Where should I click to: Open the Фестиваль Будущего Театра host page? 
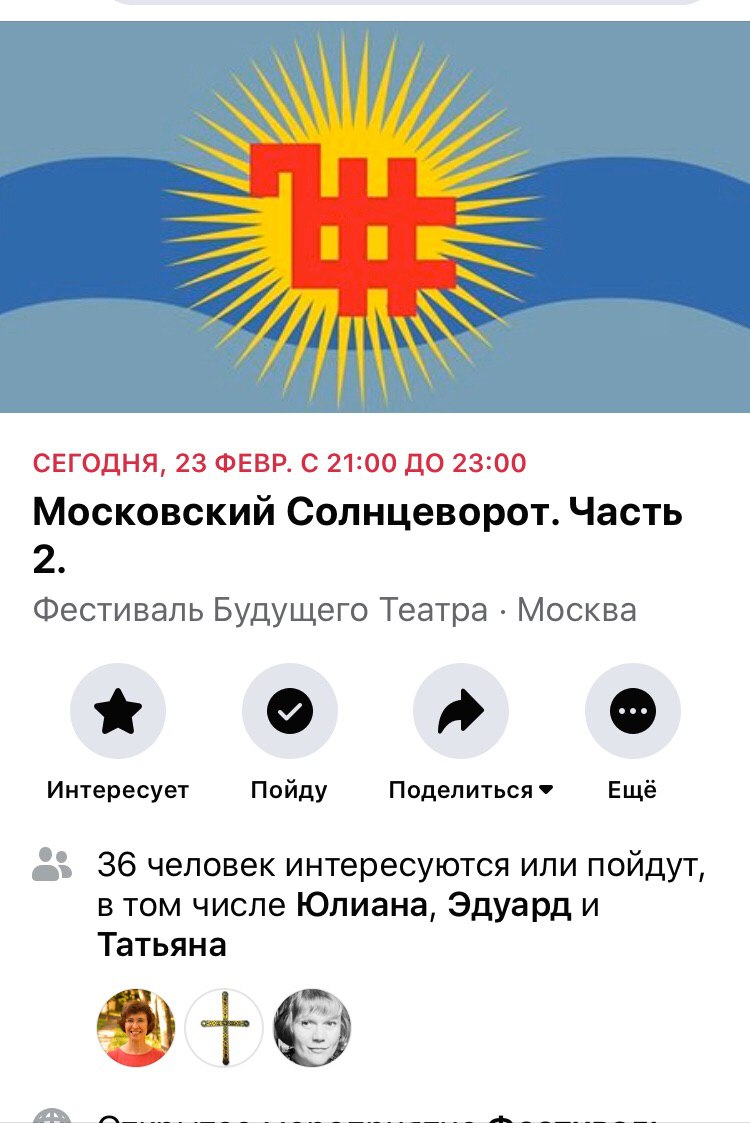260,610
